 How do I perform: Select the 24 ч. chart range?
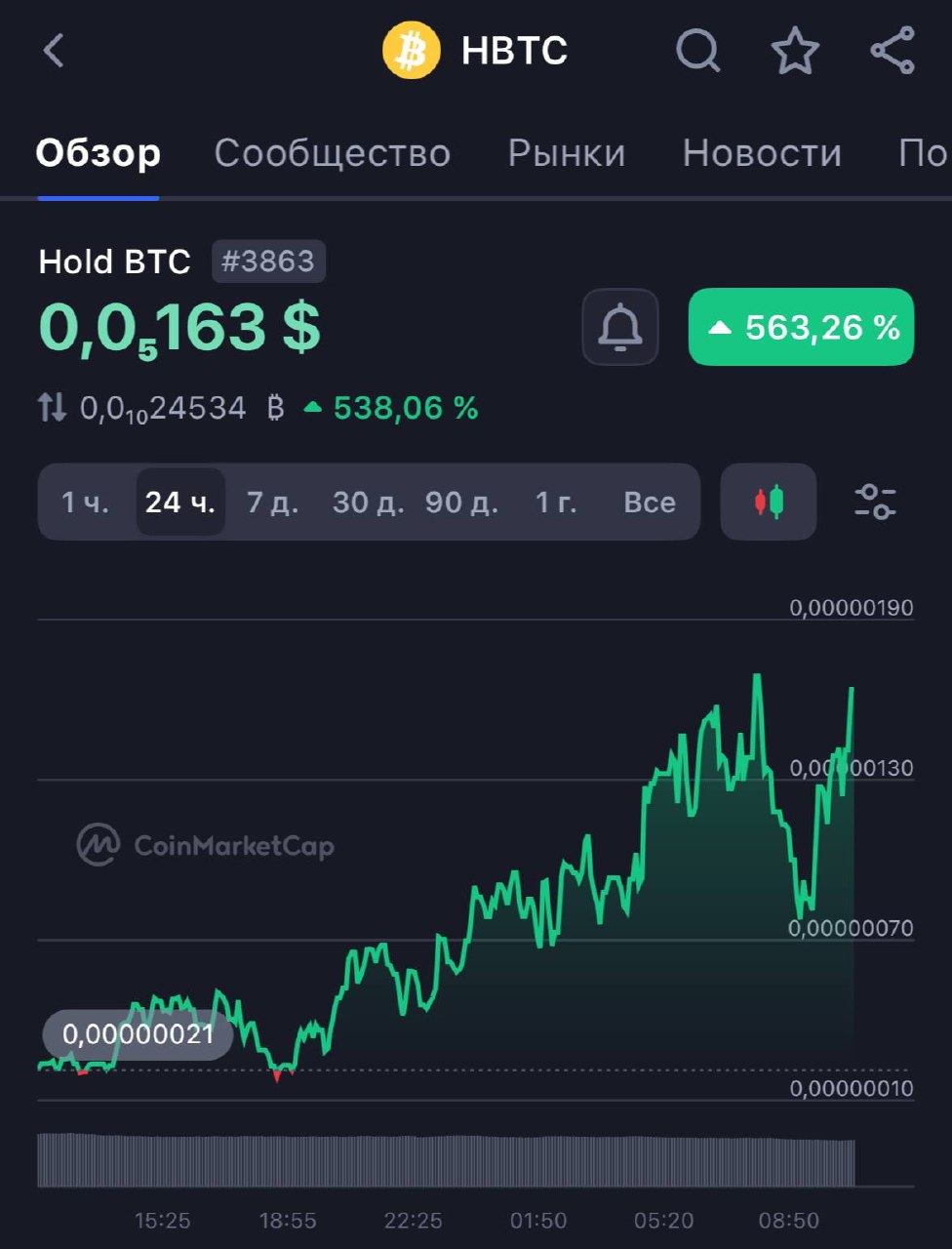(180, 503)
